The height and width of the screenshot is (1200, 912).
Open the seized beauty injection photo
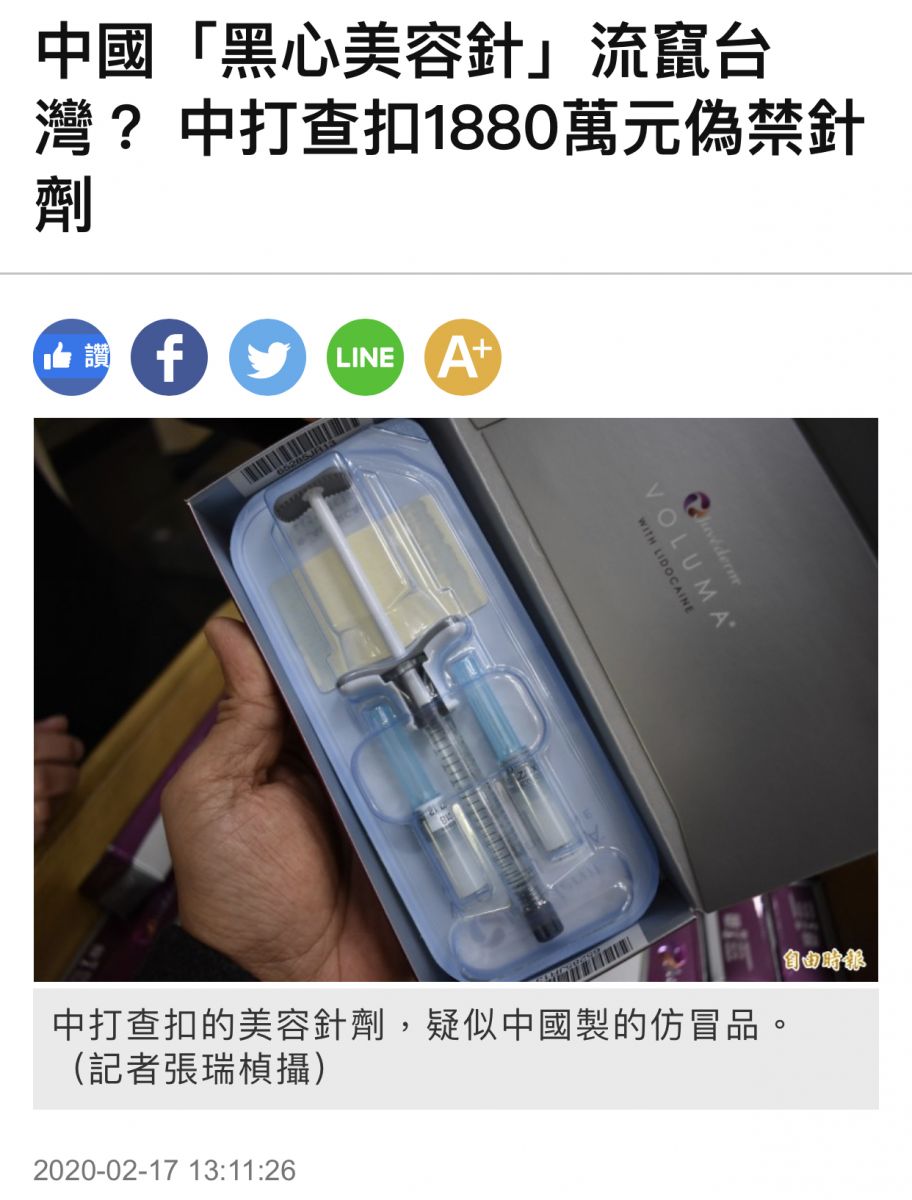[x=456, y=699]
